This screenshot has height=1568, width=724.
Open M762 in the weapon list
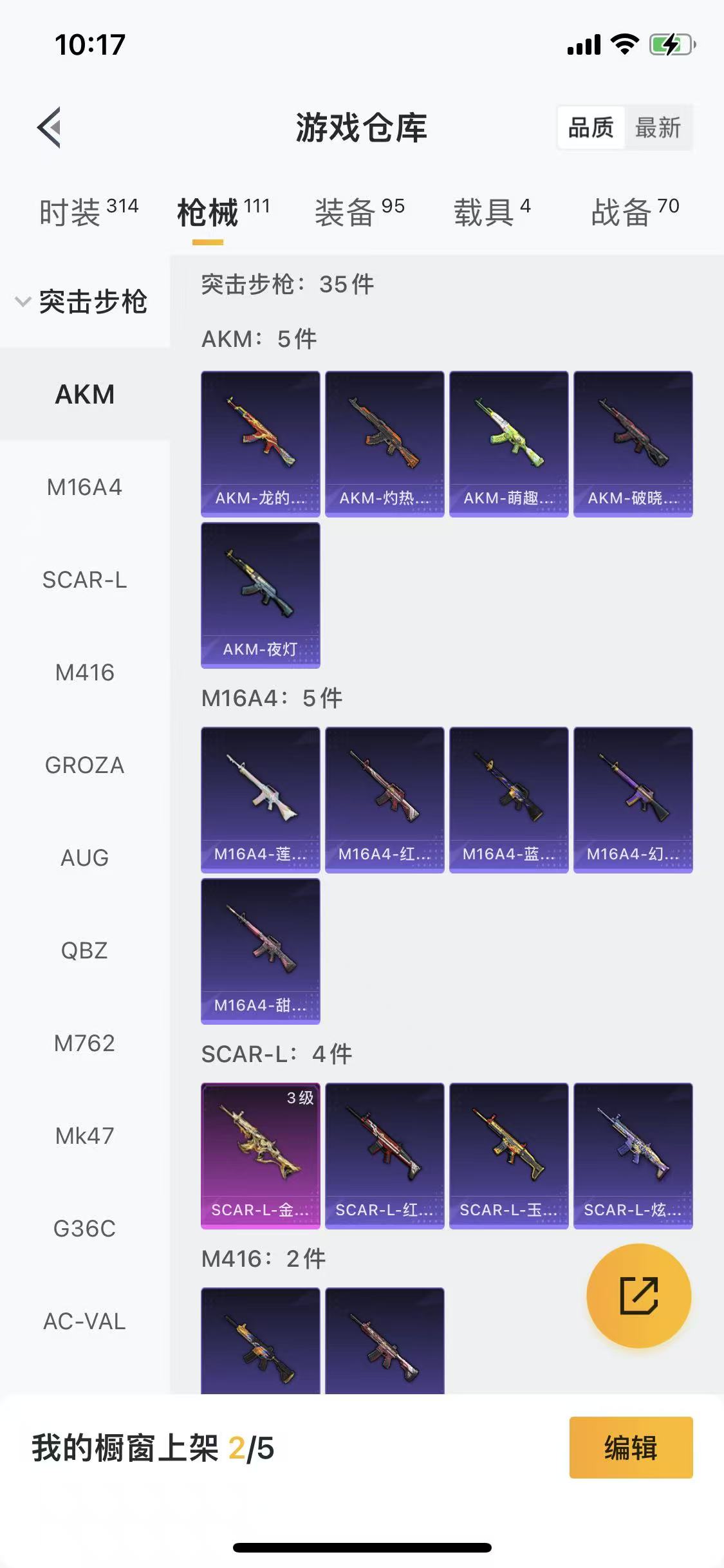click(x=84, y=1043)
